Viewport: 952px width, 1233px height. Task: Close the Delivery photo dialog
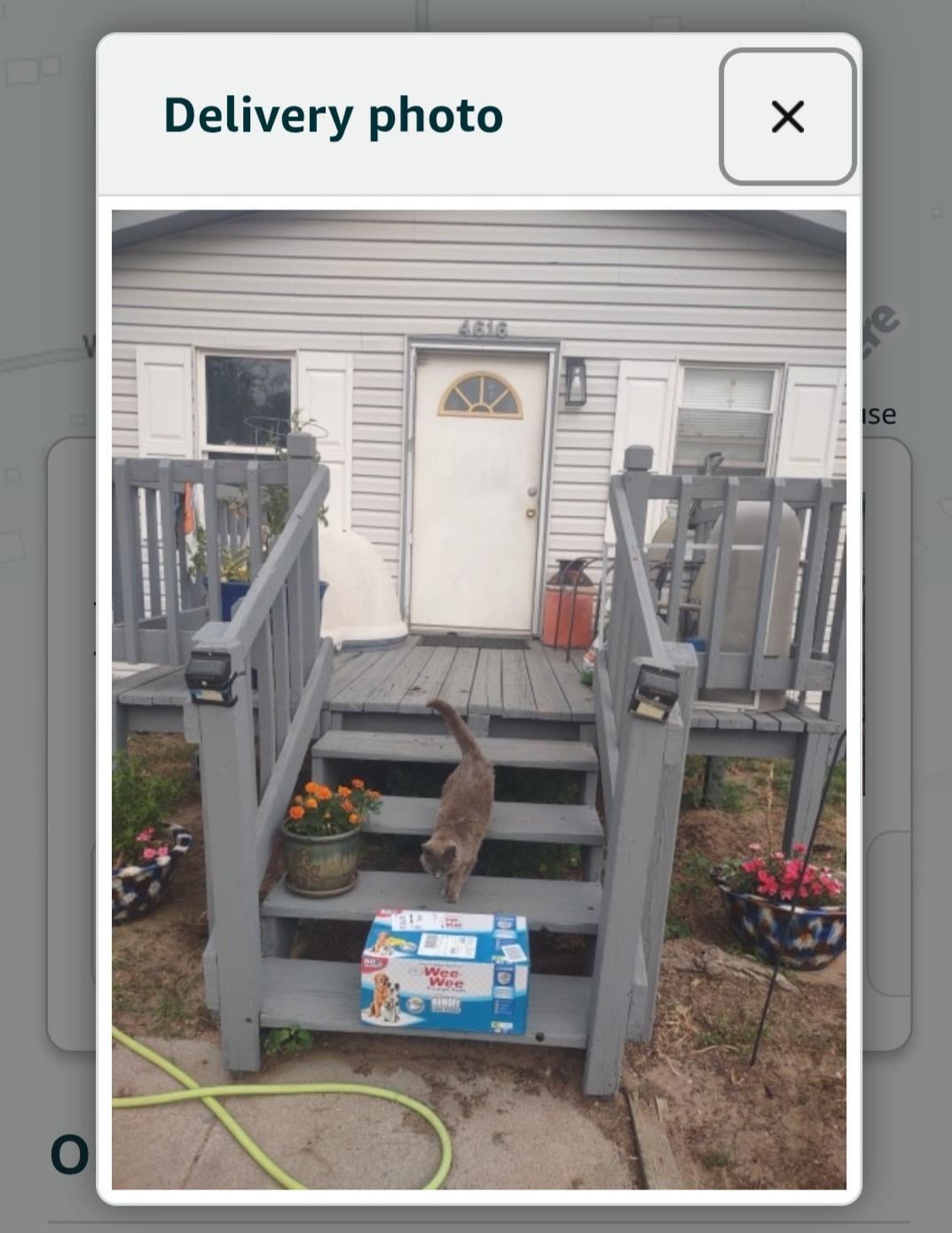click(x=787, y=116)
